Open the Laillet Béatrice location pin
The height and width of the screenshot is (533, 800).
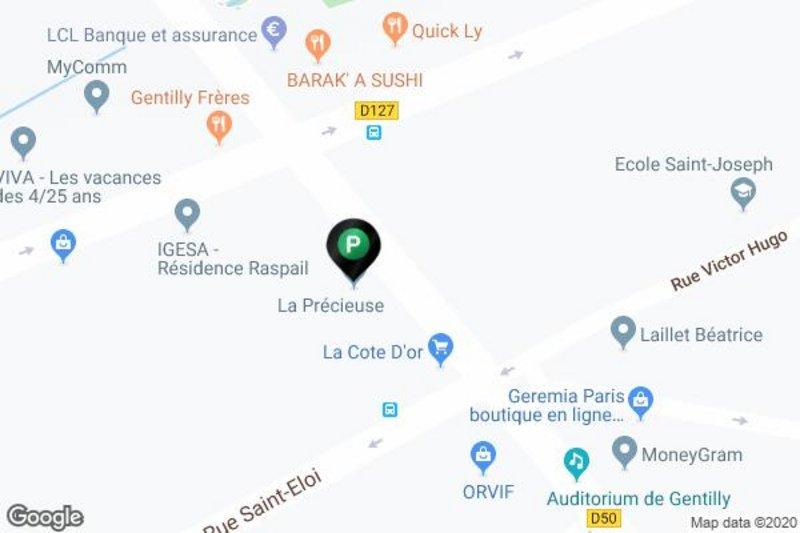coord(624,331)
